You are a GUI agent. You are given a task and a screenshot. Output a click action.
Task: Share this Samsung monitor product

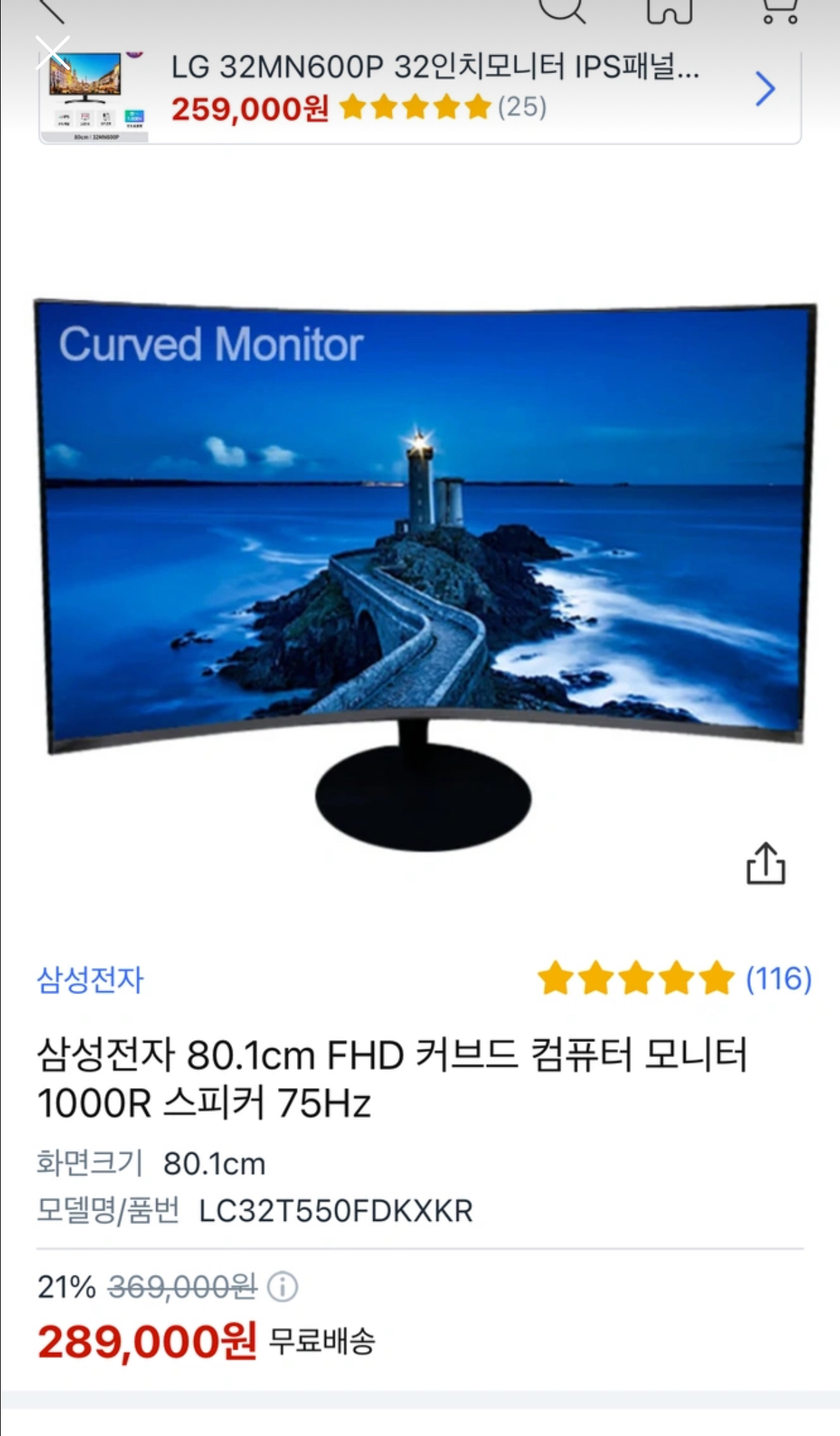[x=766, y=863]
